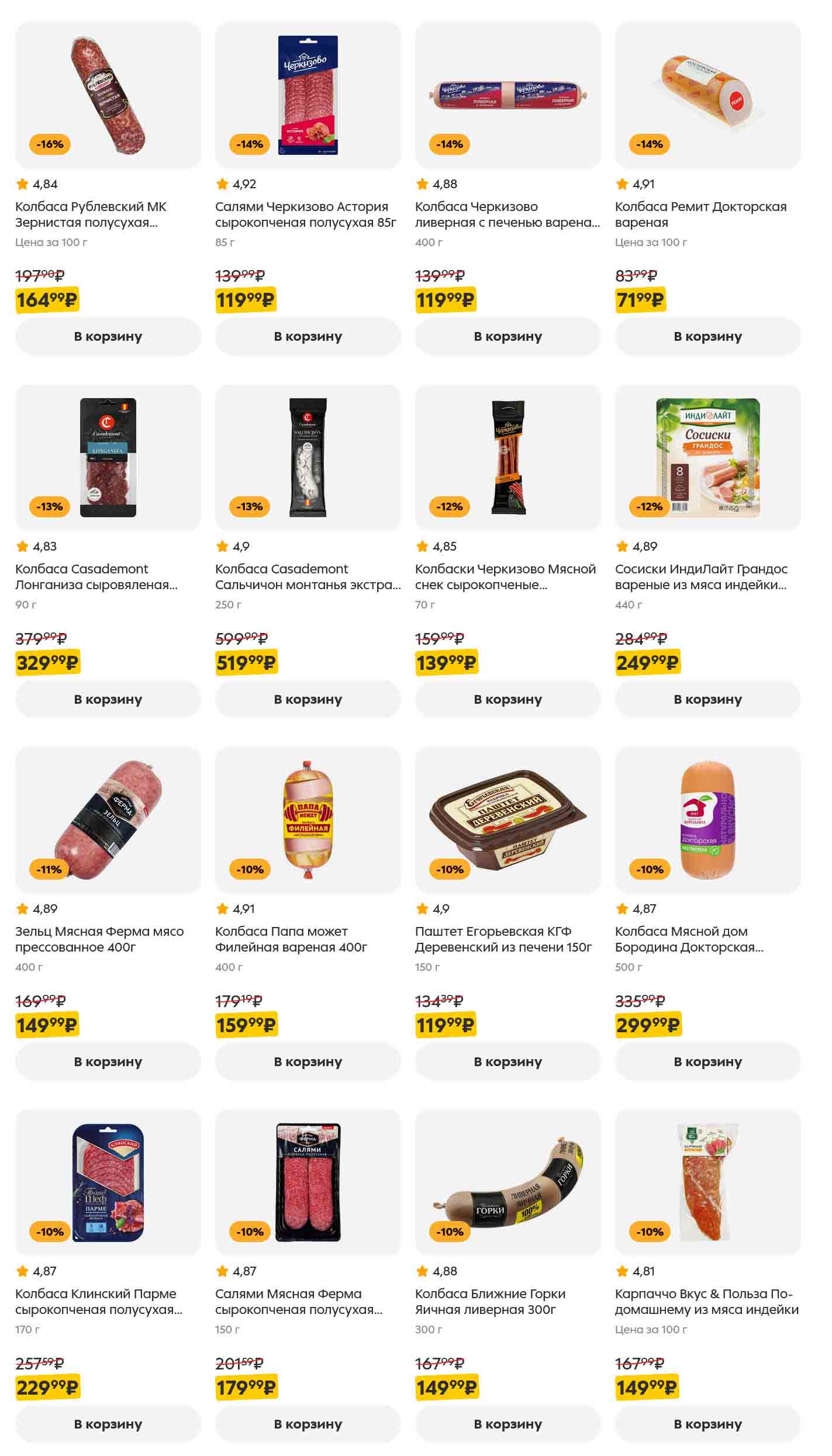Add Колбаса Черкизово ливерная to cart

point(508,337)
